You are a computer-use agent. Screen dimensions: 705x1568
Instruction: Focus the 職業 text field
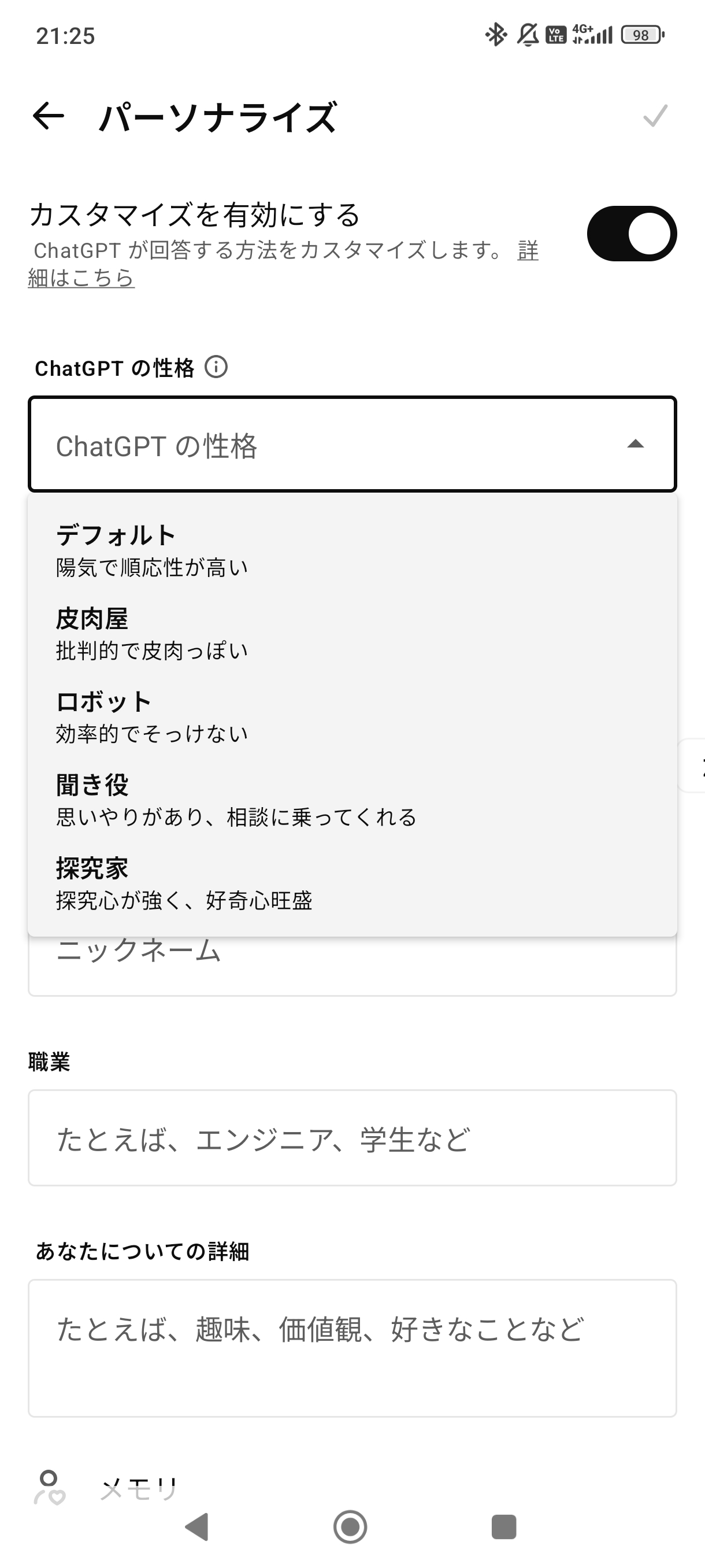[x=352, y=1138]
